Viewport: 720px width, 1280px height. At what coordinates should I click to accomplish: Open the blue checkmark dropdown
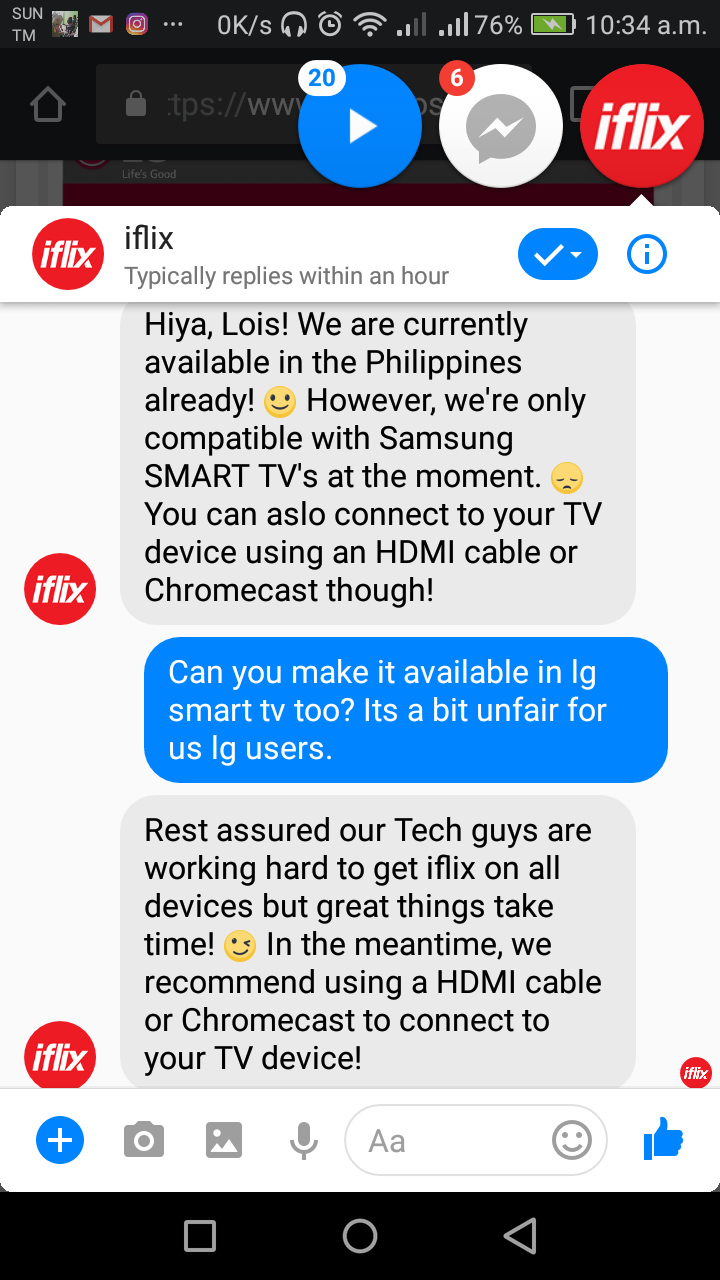558,255
